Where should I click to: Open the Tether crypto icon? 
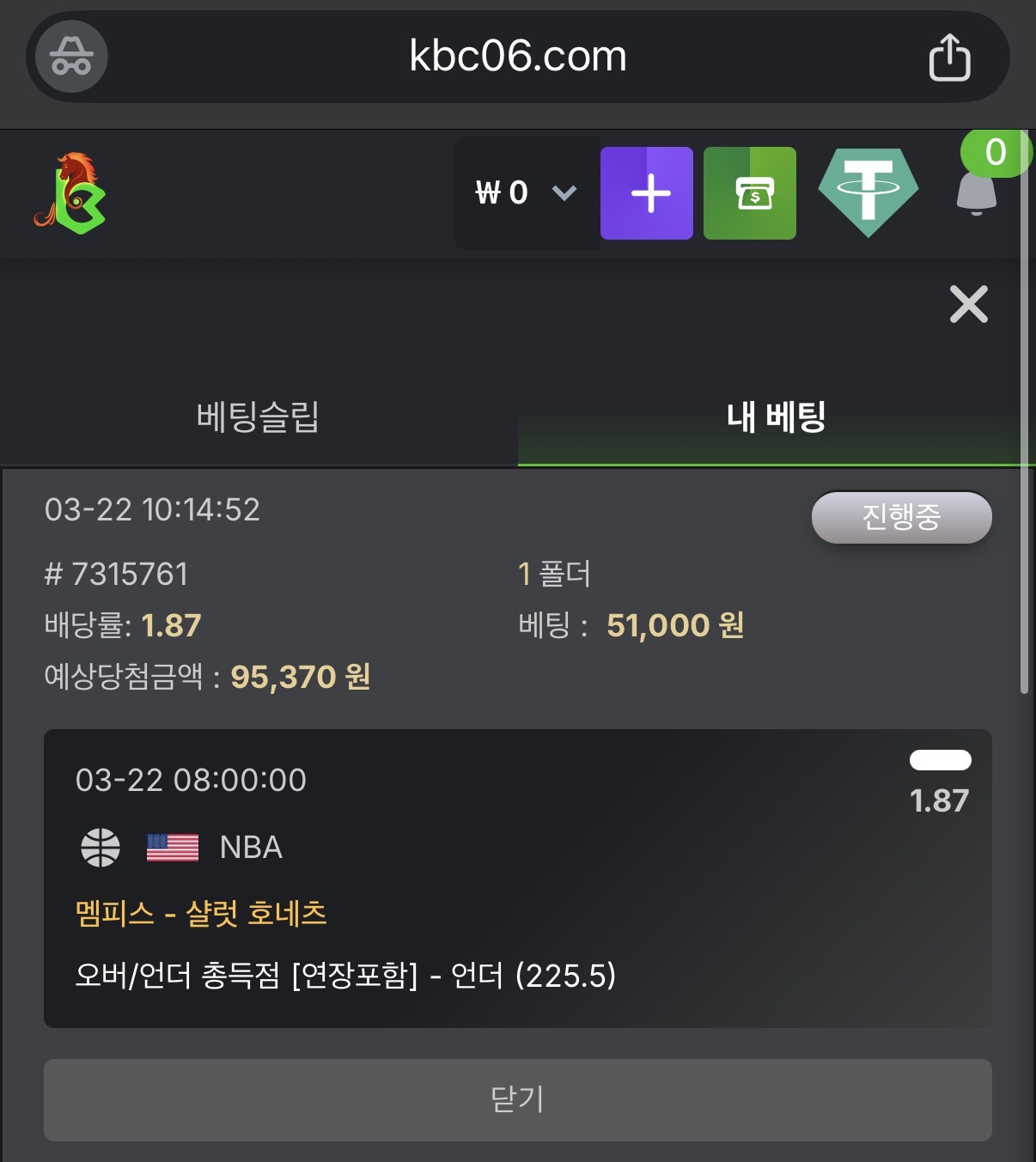pos(868,192)
